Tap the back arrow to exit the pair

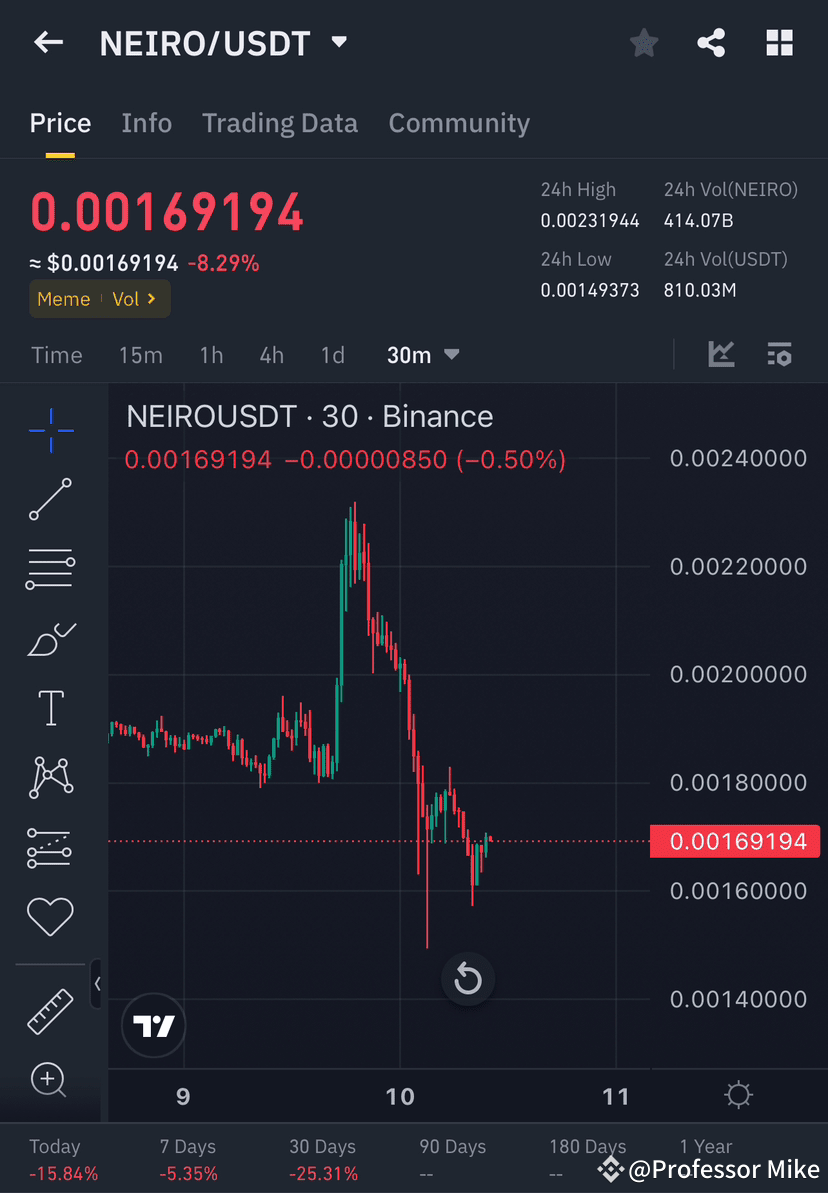pyautogui.click(x=48, y=42)
